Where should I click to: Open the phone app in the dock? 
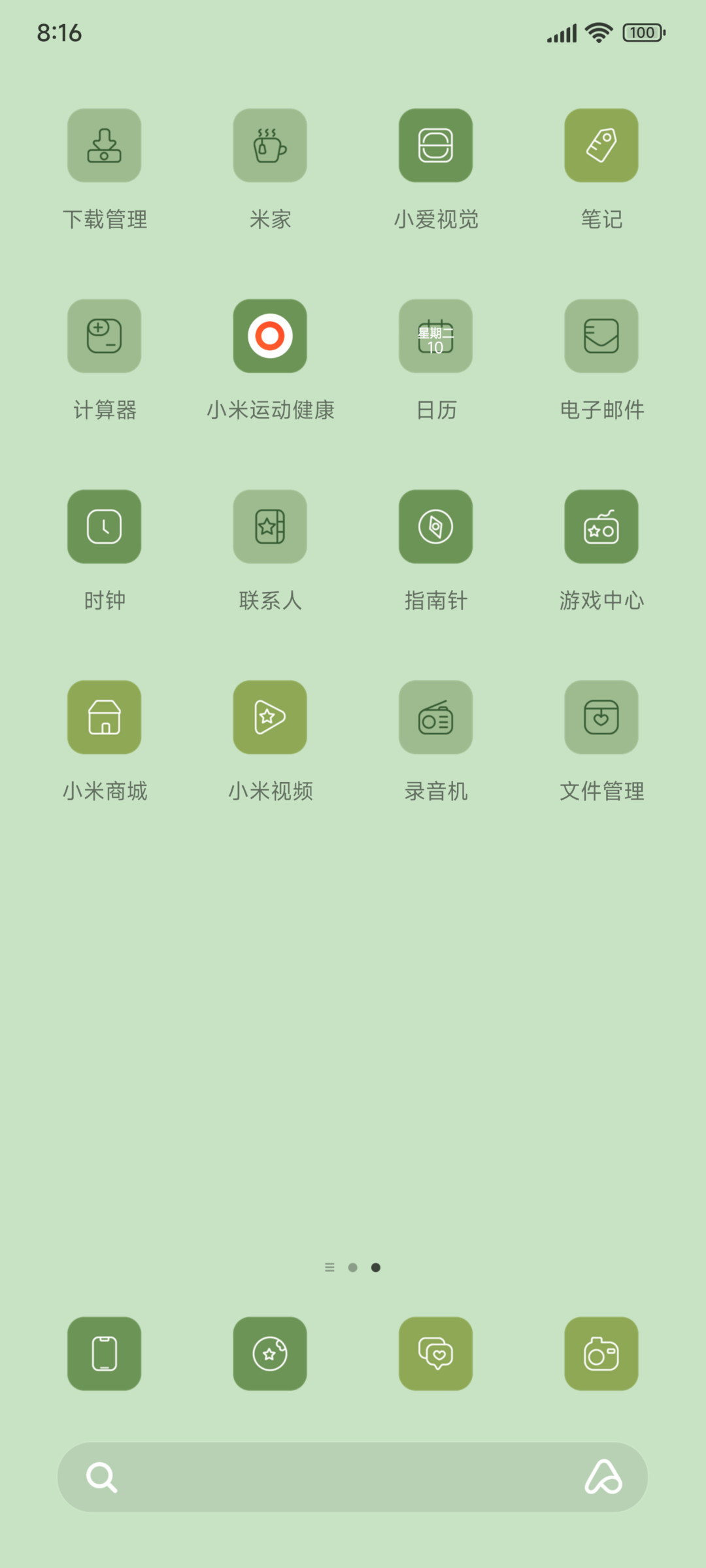105,1354
